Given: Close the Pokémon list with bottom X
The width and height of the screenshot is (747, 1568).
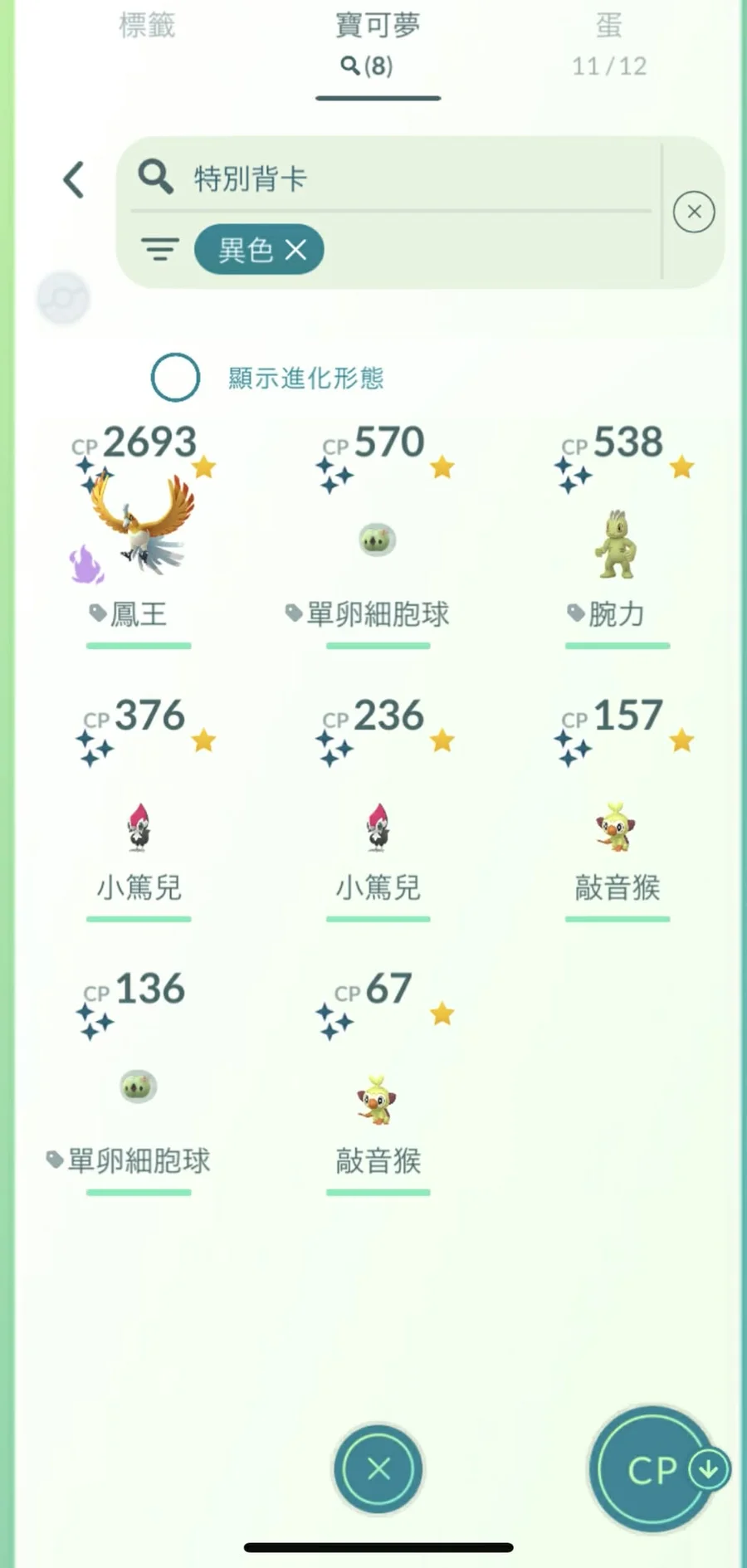Looking at the screenshot, I should point(378,1469).
